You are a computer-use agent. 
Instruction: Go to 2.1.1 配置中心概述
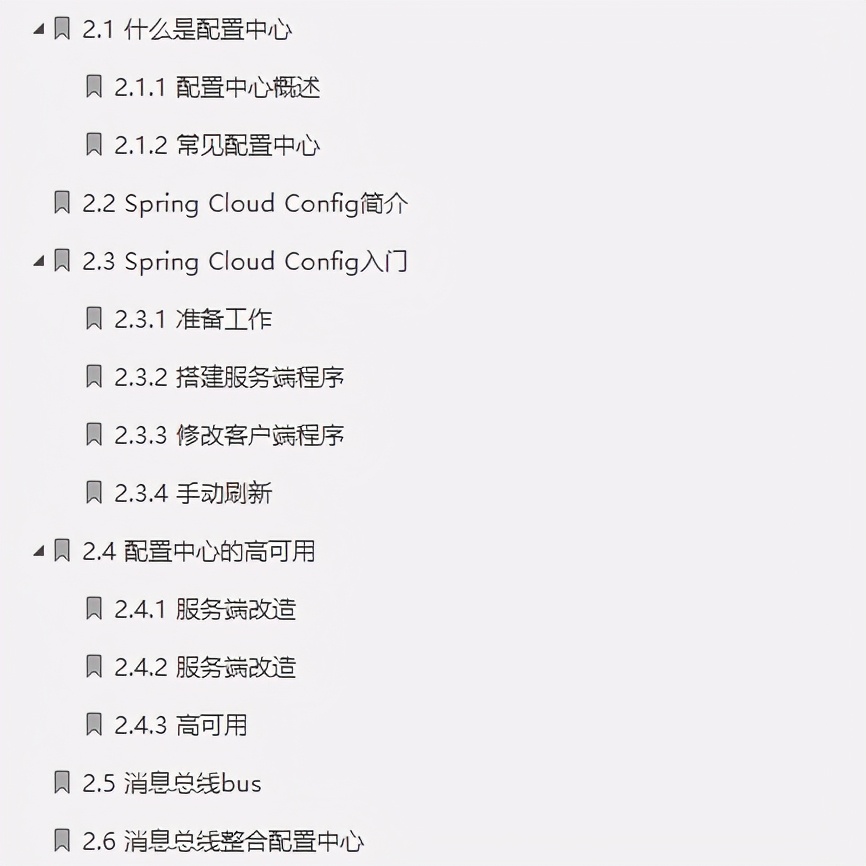[x=217, y=88]
